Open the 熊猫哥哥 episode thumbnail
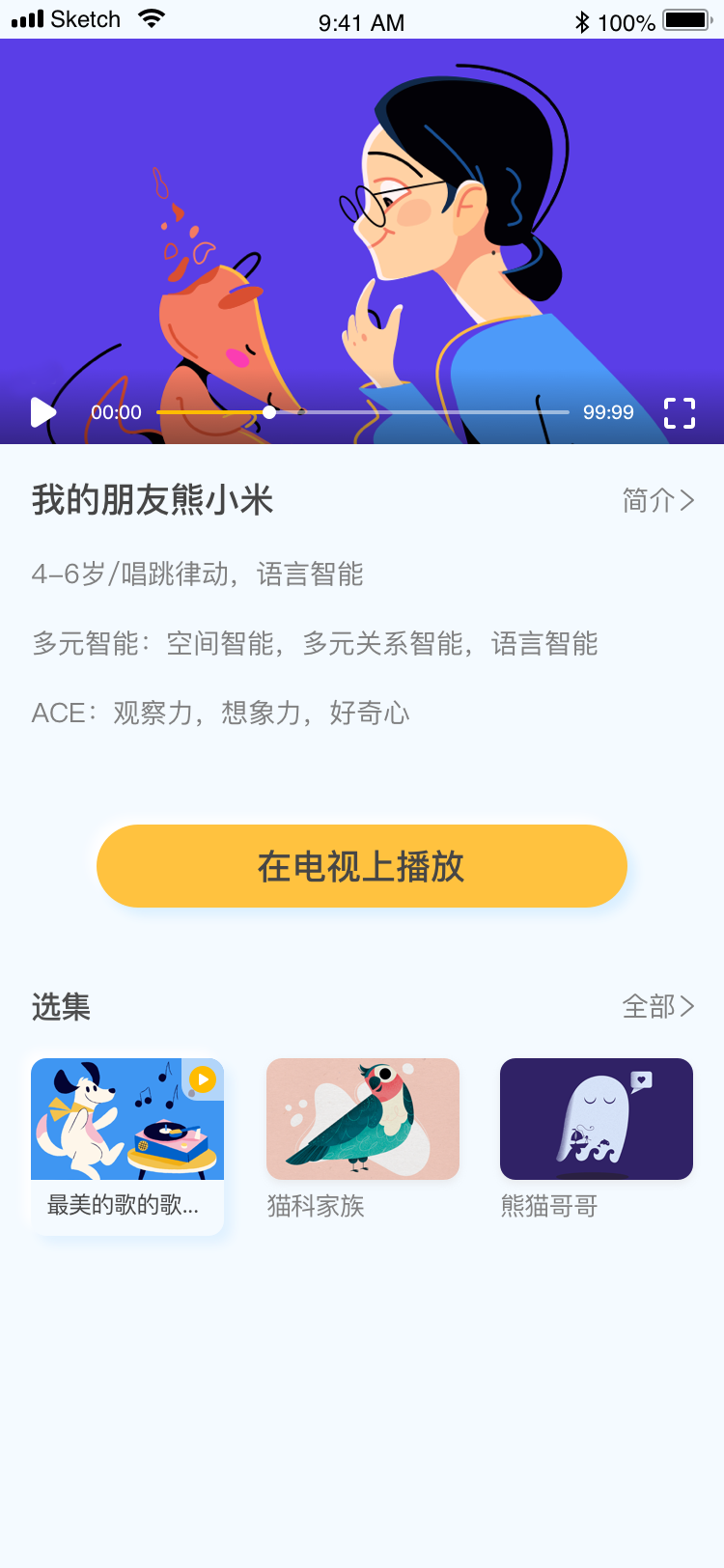The width and height of the screenshot is (724, 1568). click(x=596, y=1118)
